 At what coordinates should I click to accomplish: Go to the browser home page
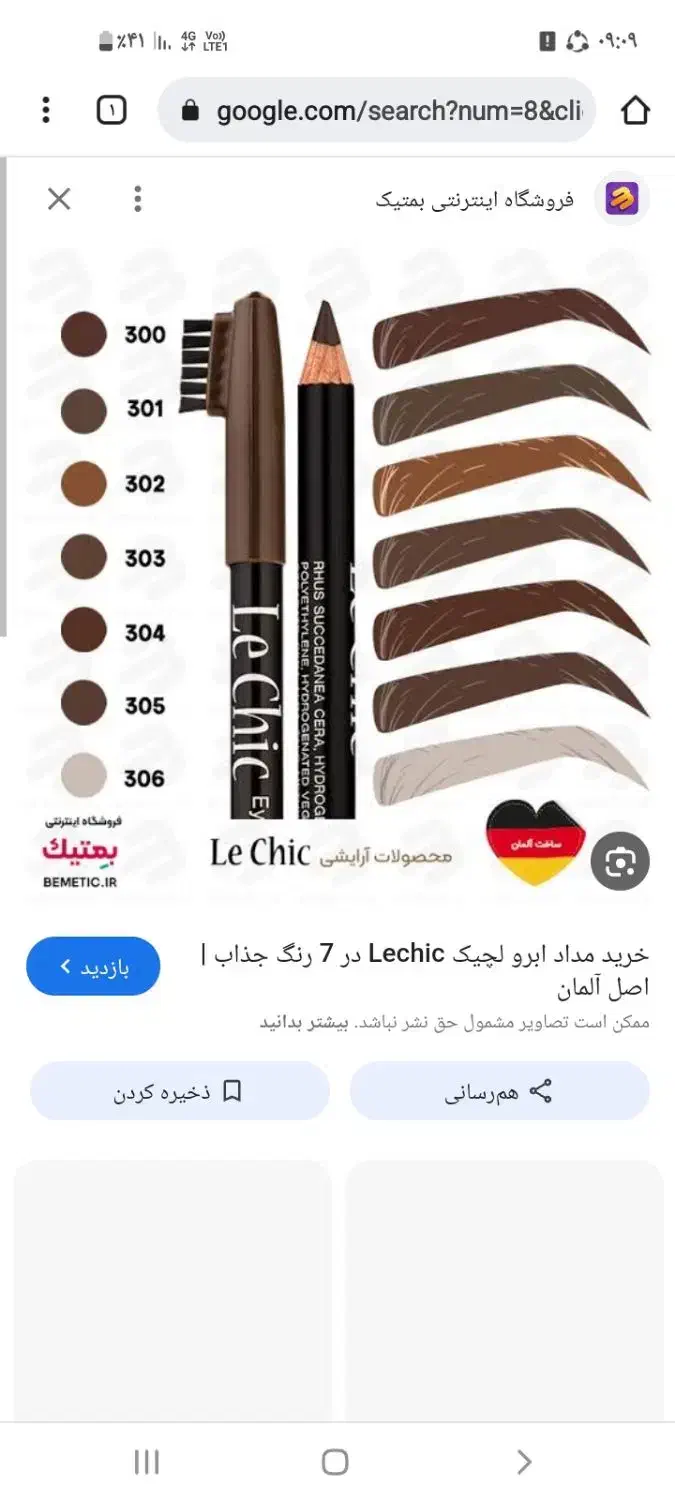(636, 110)
